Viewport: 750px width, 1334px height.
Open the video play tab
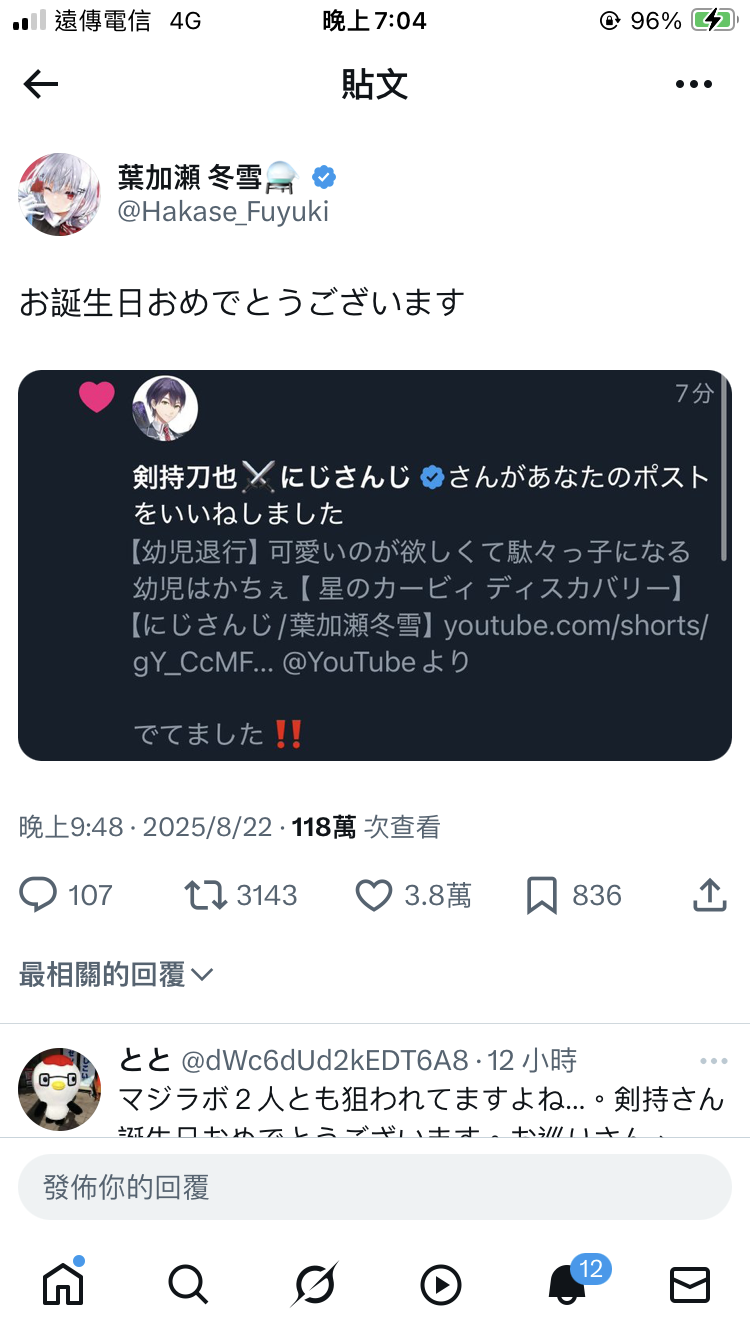click(440, 1284)
